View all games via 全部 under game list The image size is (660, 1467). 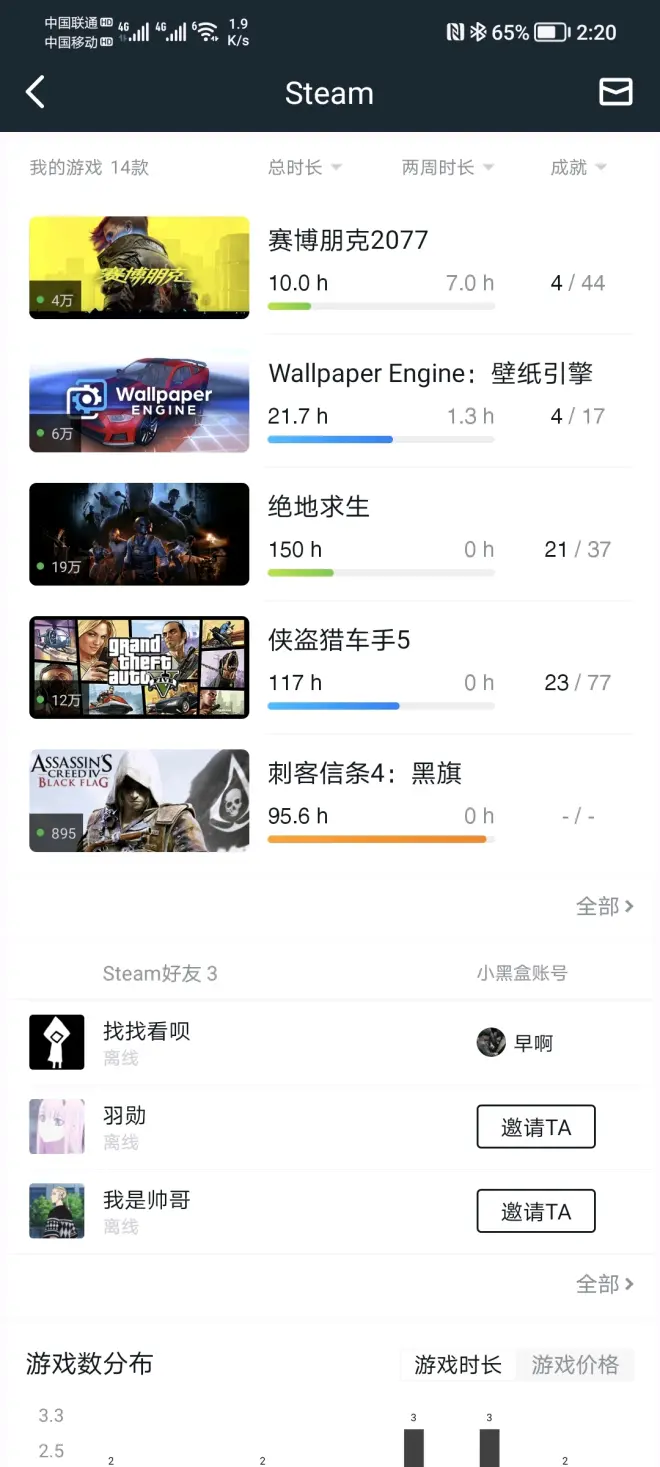(x=604, y=906)
